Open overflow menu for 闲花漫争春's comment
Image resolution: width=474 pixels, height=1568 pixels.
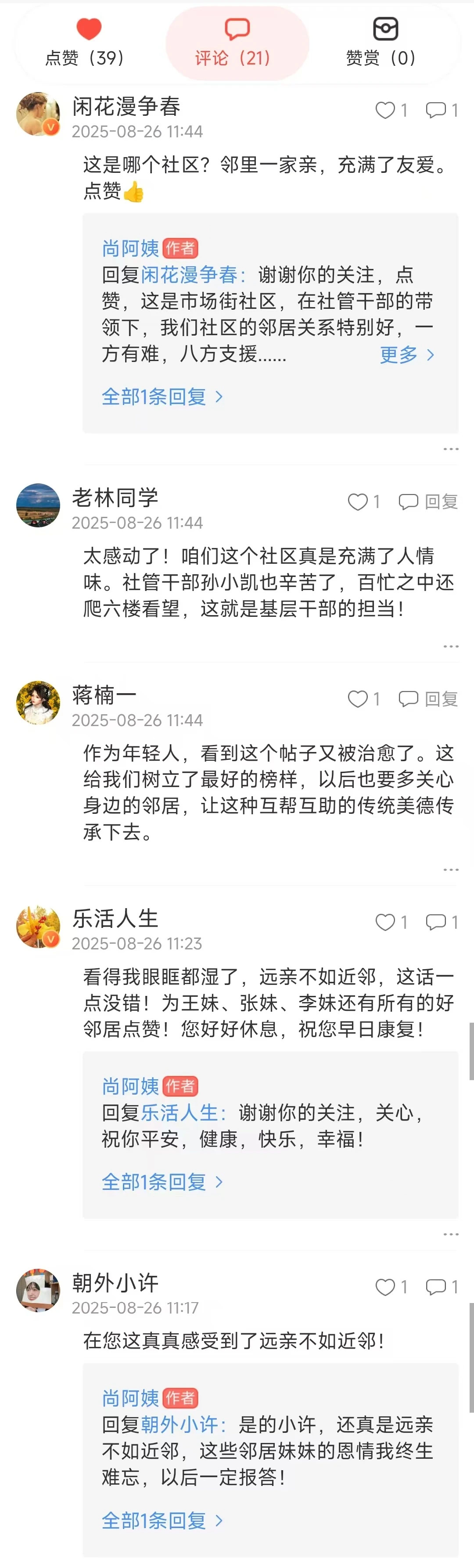451,449
